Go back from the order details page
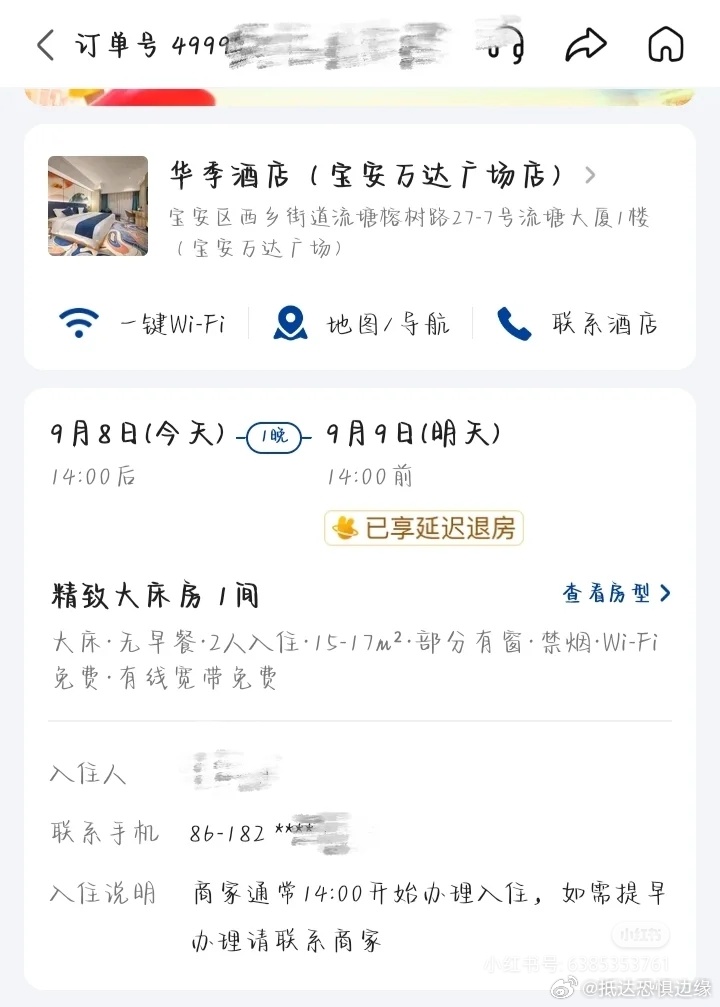Screen dimensions: 720x1007 [45, 45]
